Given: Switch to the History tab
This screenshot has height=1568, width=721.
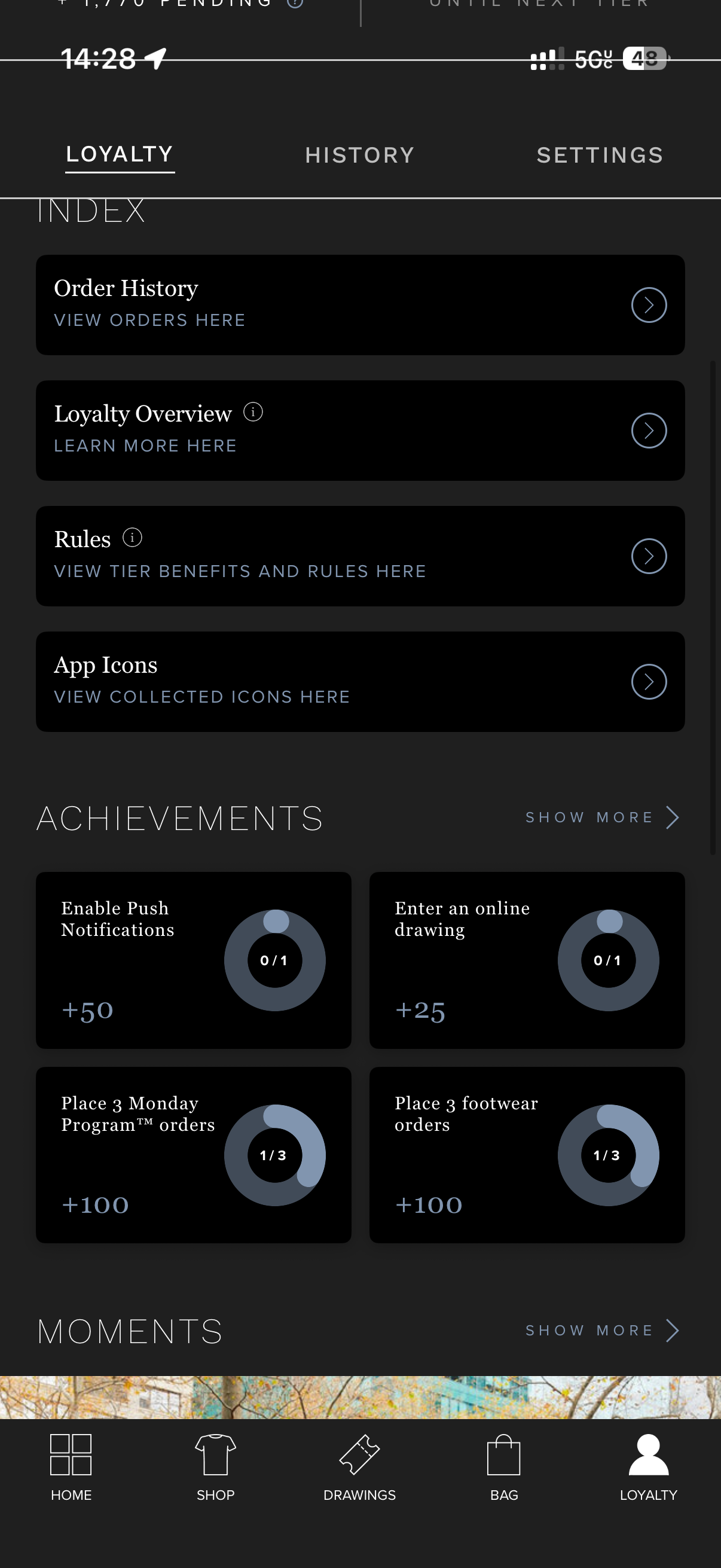Looking at the screenshot, I should (359, 155).
